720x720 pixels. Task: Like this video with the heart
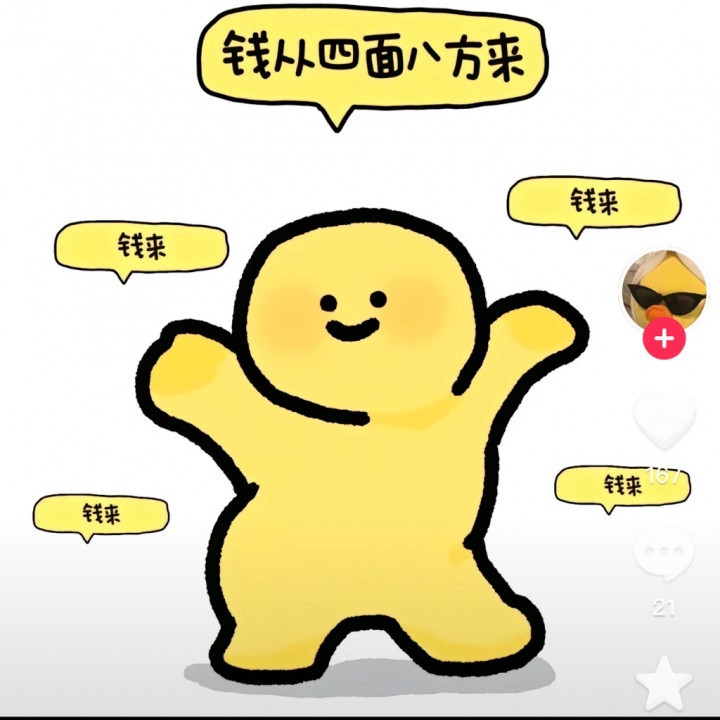(664, 421)
